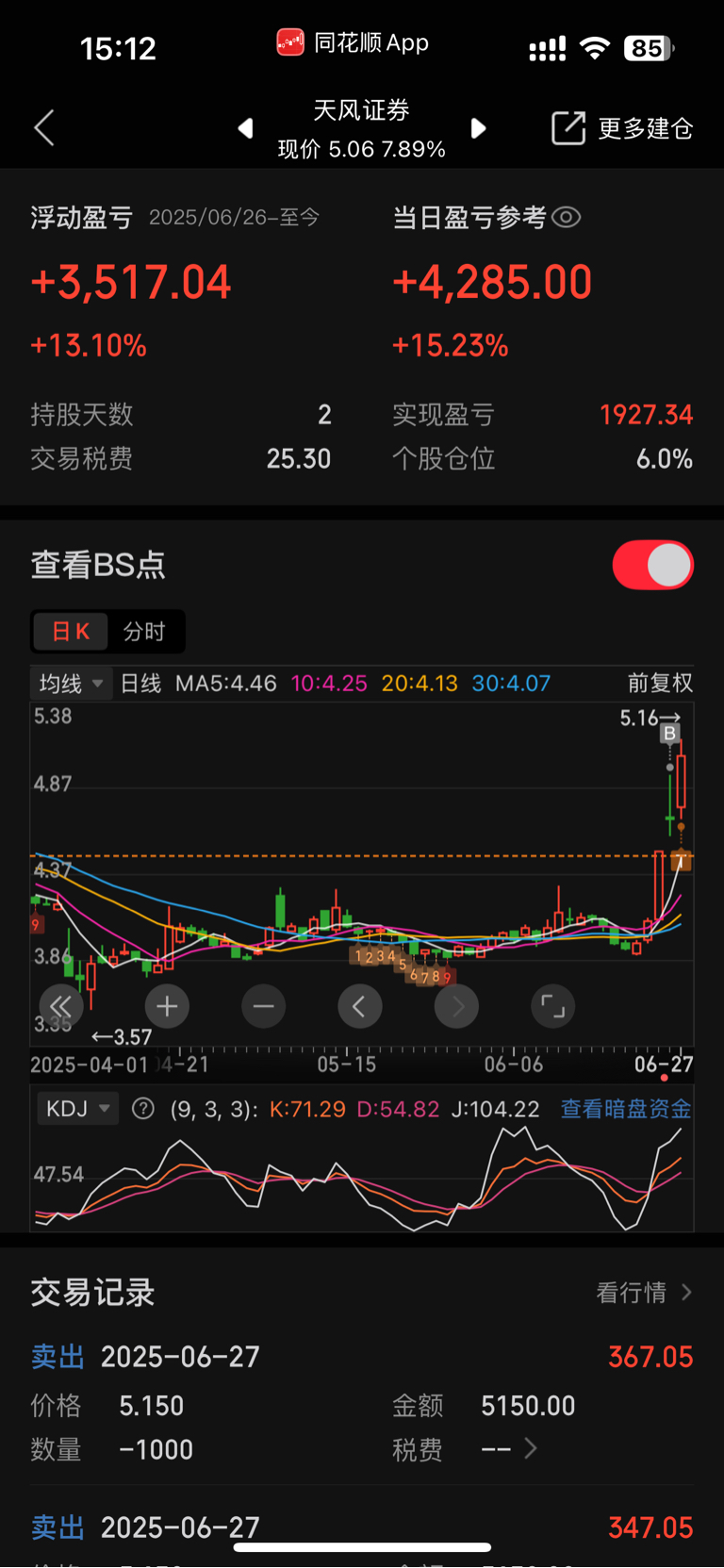The width and height of the screenshot is (724, 1568).
Task: Open the KDJ help question mark
Action: [x=143, y=1109]
